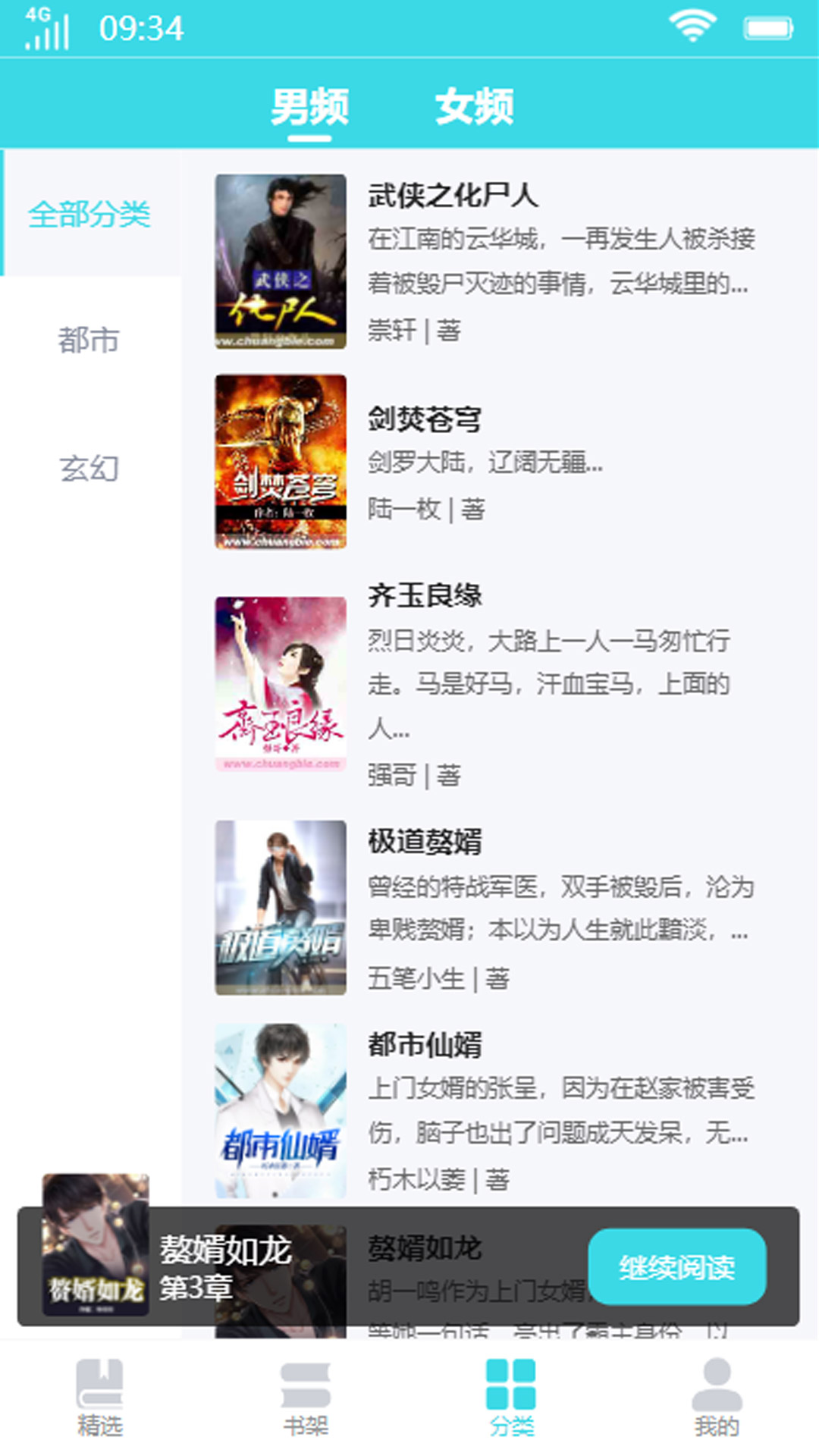Open the novel 齐玉良缘
Image resolution: width=819 pixels, height=1456 pixels.
tap(425, 598)
